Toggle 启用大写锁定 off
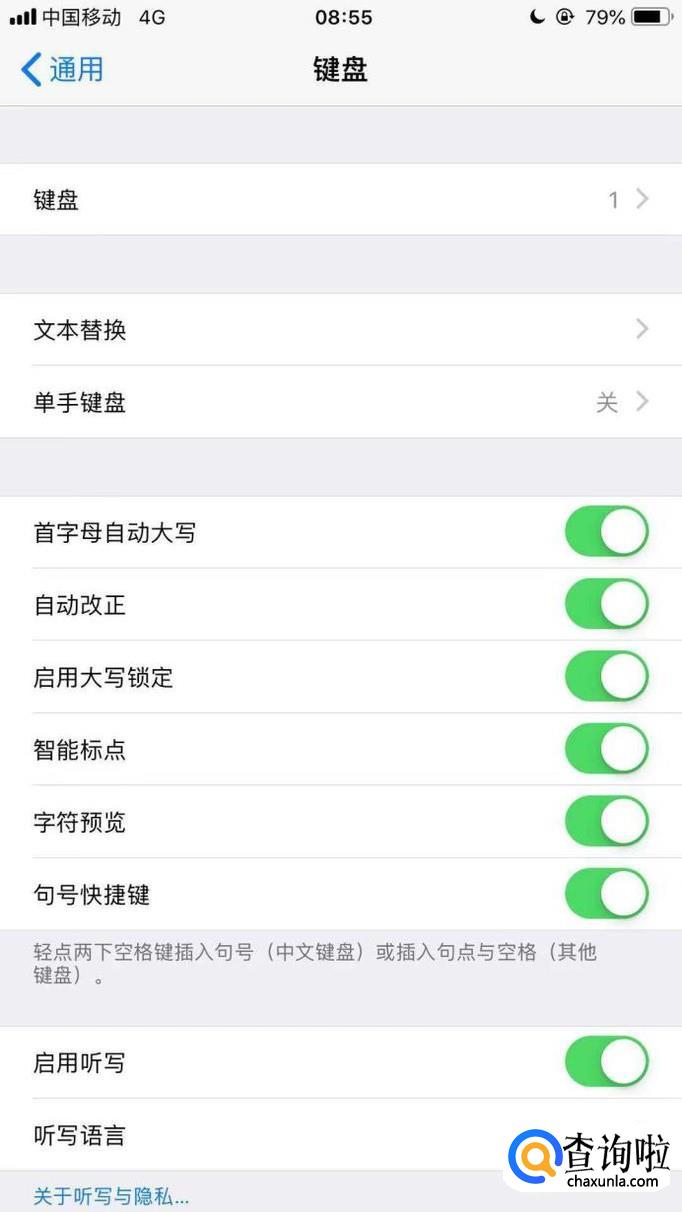The width and height of the screenshot is (682, 1212). tap(606, 677)
